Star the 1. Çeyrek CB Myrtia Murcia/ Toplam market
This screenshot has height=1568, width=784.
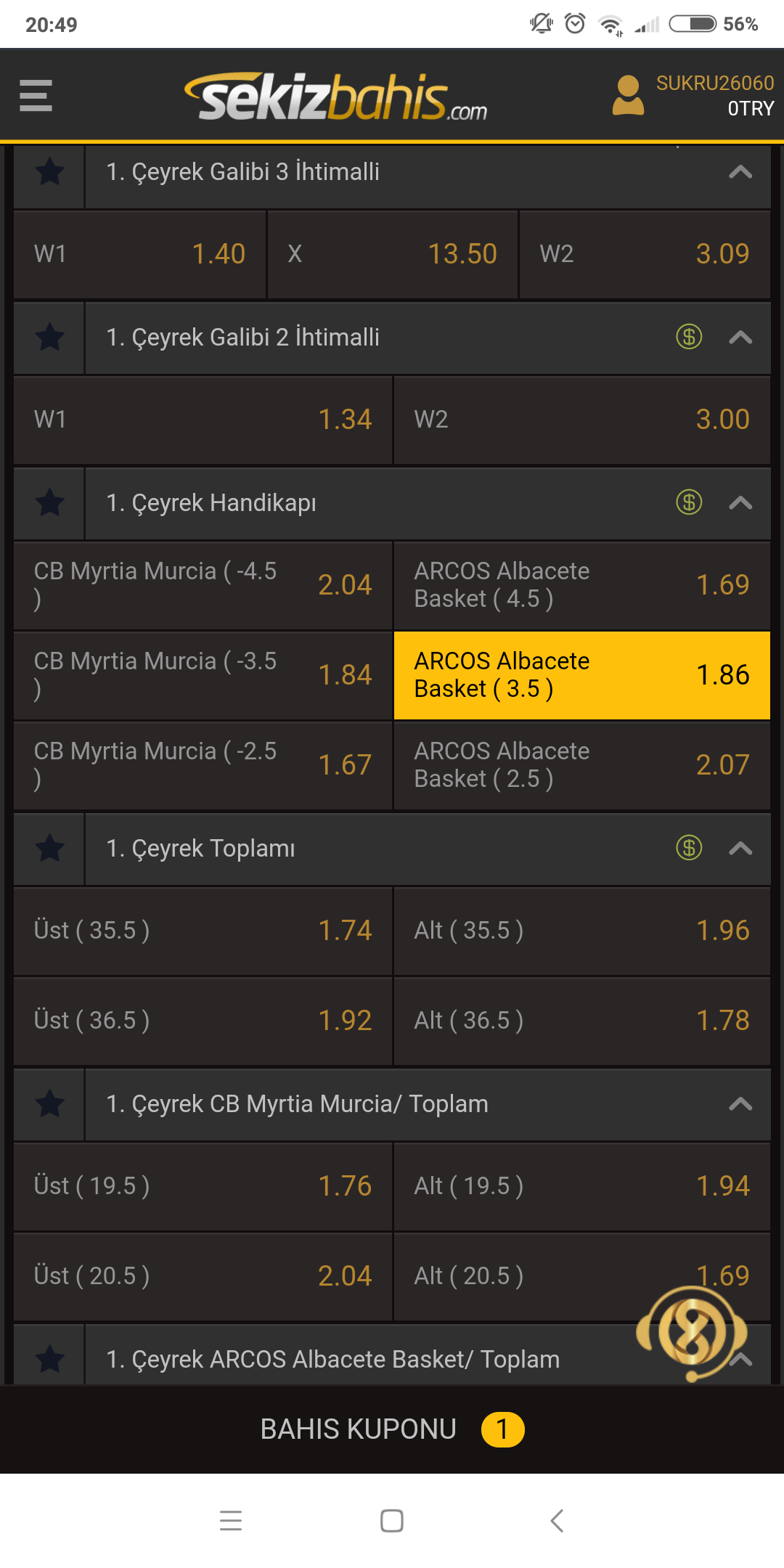(x=50, y=1104)
